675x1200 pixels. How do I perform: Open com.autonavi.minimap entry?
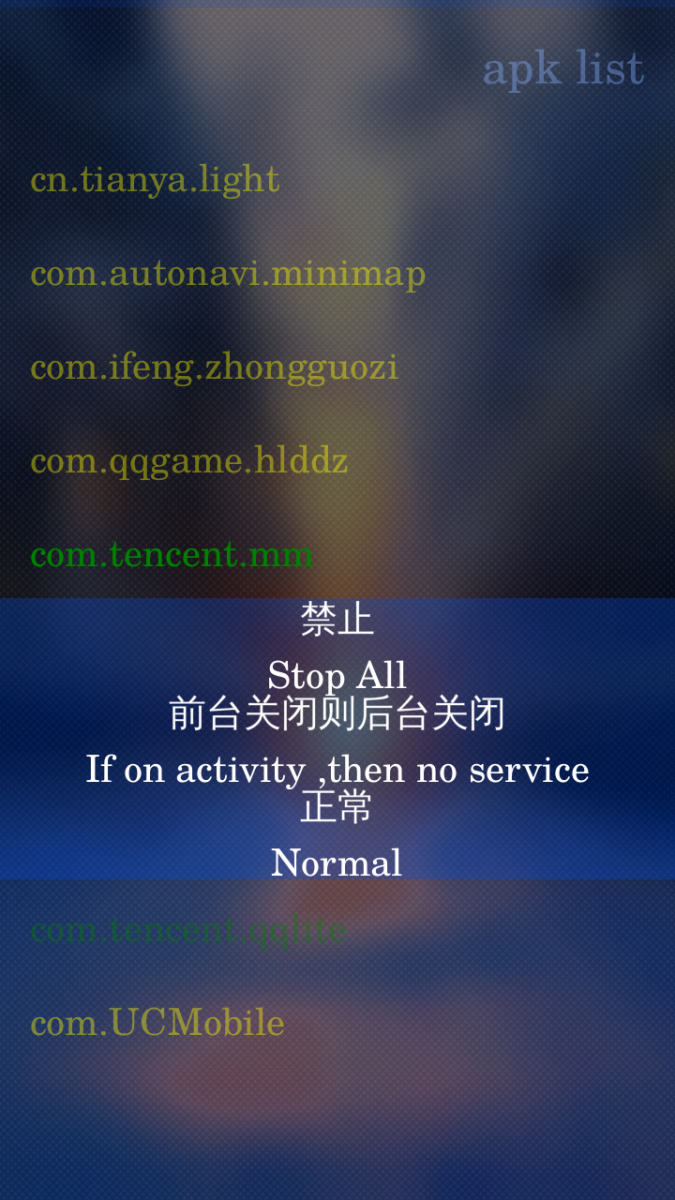[228, 274]
